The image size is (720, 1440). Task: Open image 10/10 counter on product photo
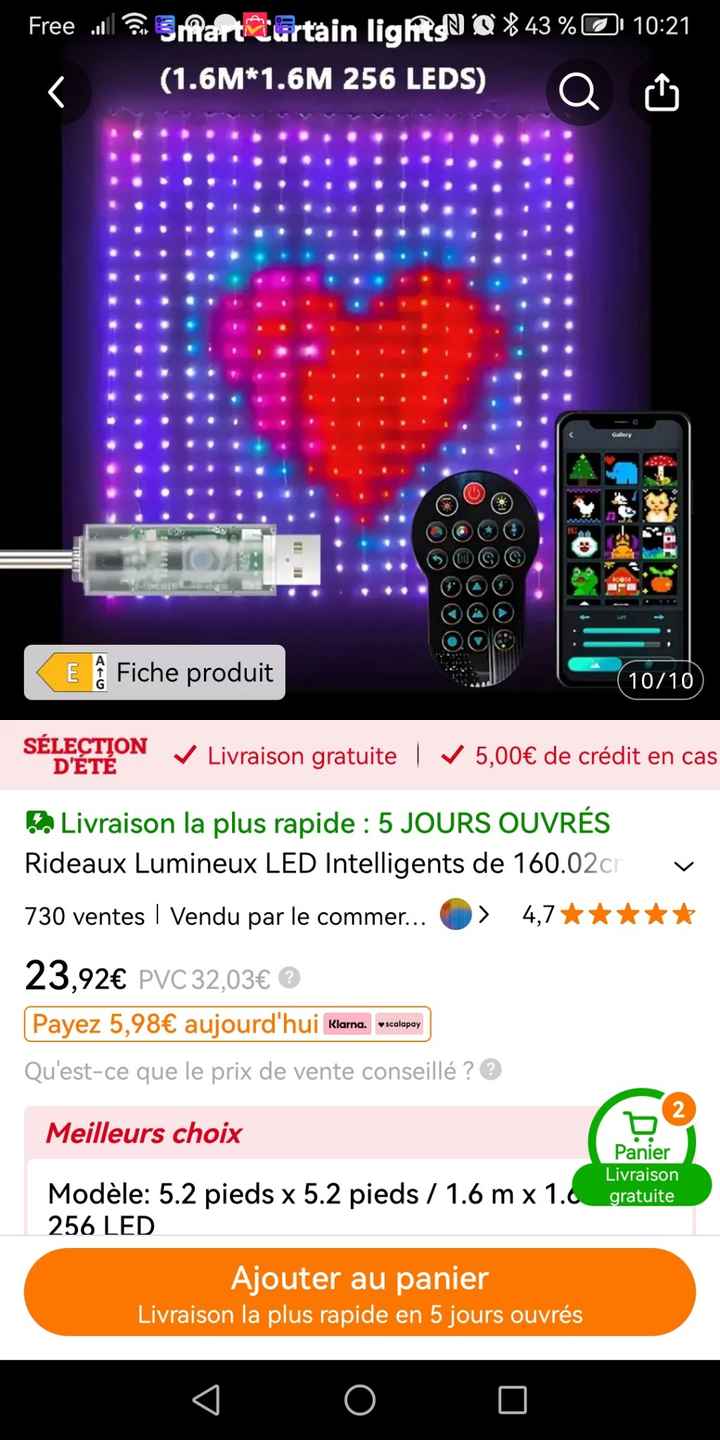pos(661,679)
